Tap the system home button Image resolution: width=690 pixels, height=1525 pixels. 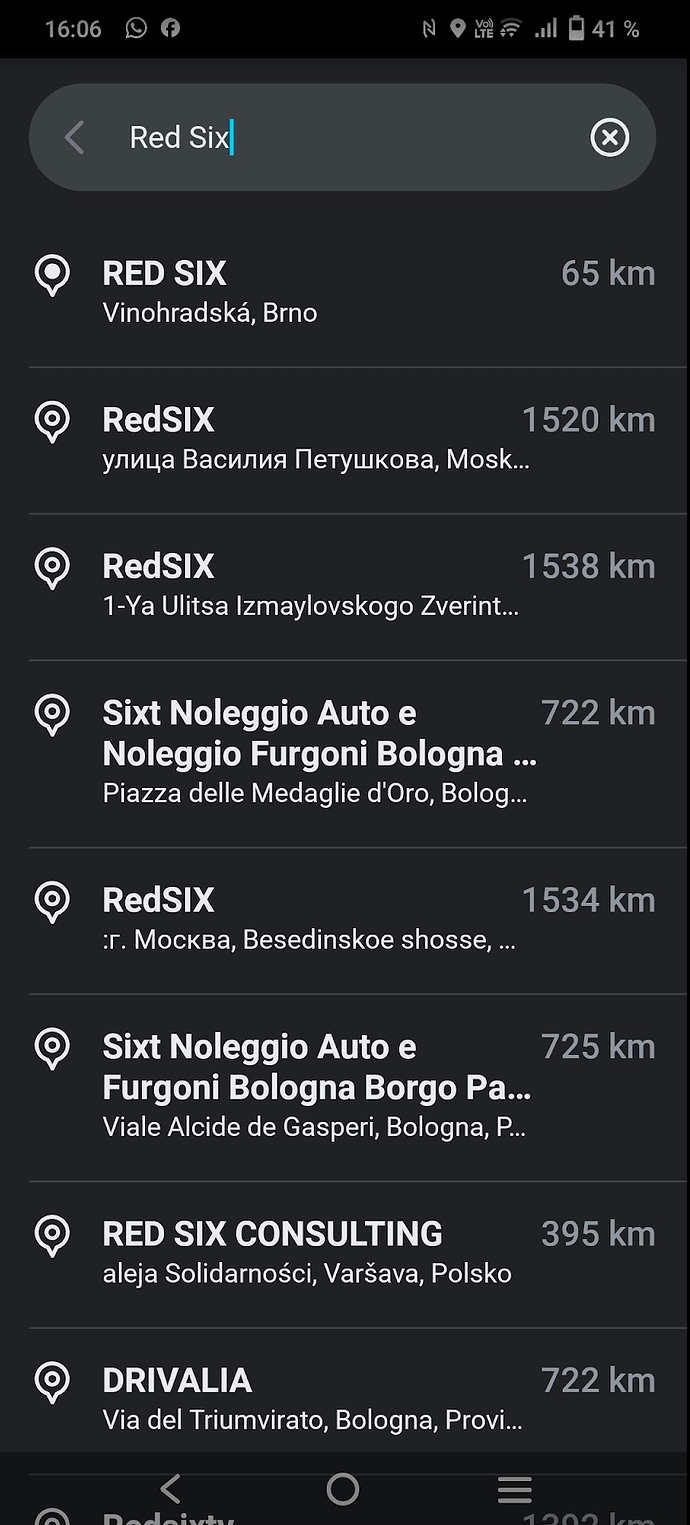(x=342, y=1490)
